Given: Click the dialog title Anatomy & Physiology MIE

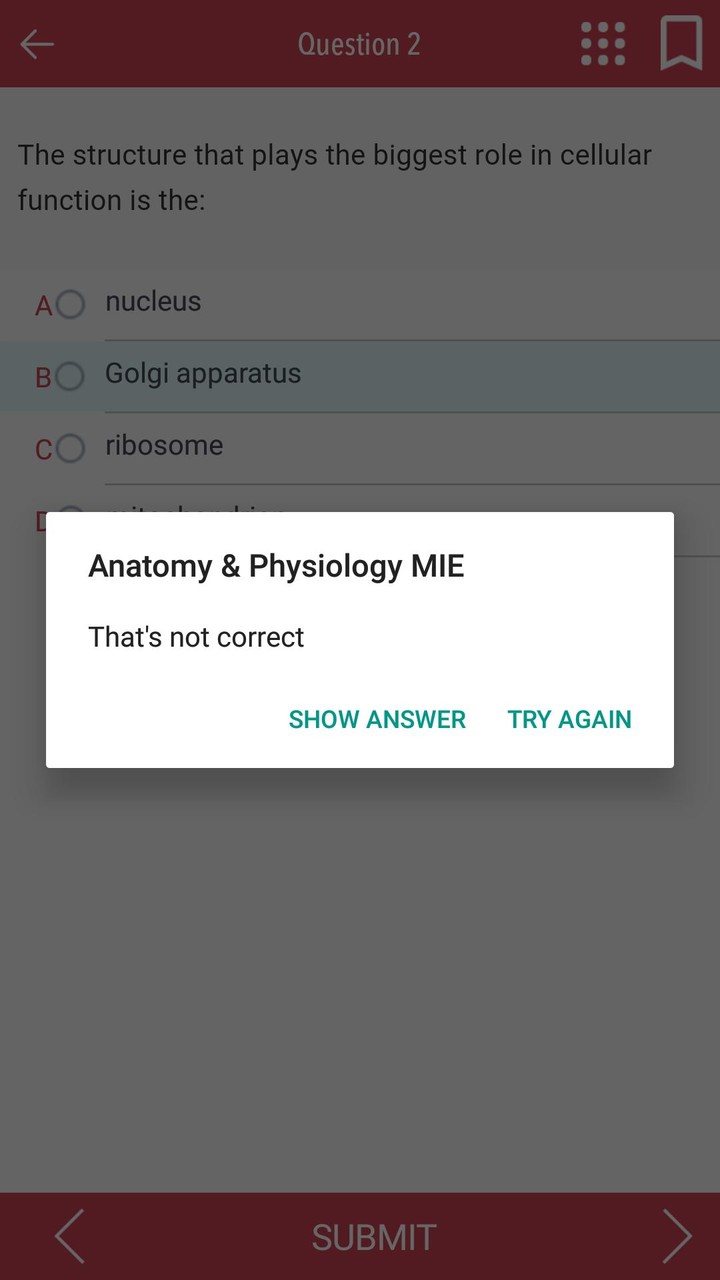Looking at the screenshot, I should [276, 566].
